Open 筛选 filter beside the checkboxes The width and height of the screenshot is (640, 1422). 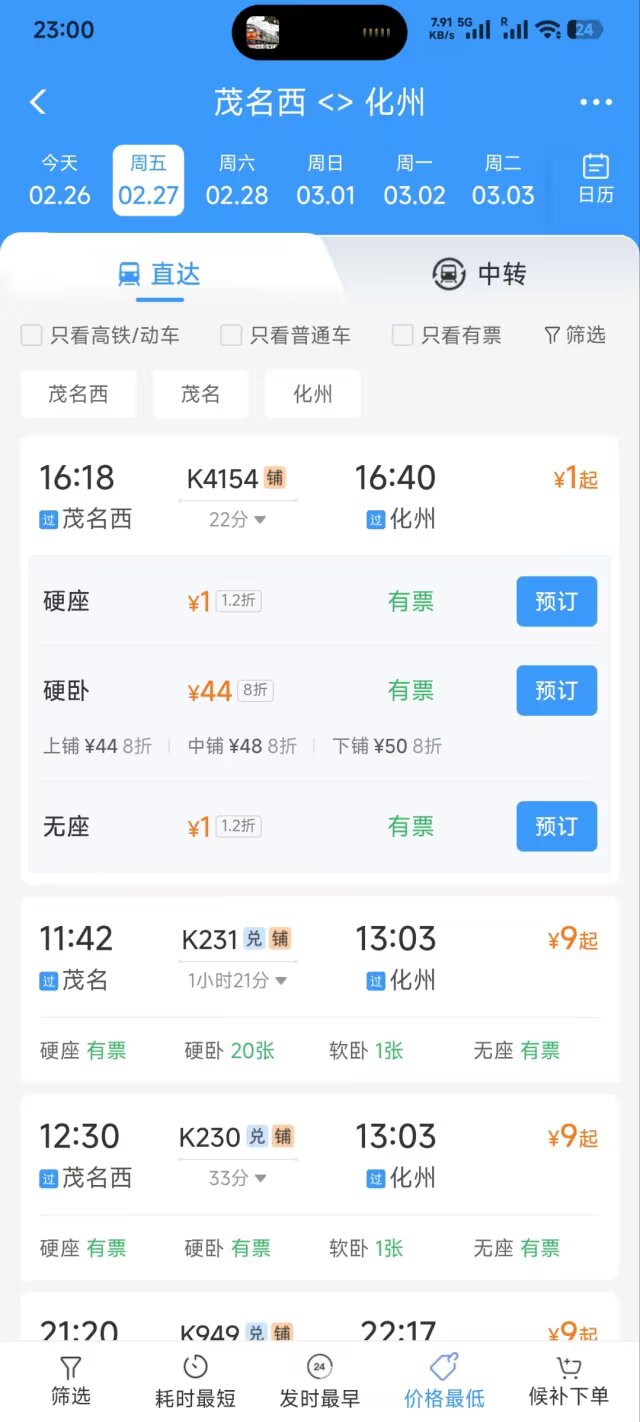(575, 336)
